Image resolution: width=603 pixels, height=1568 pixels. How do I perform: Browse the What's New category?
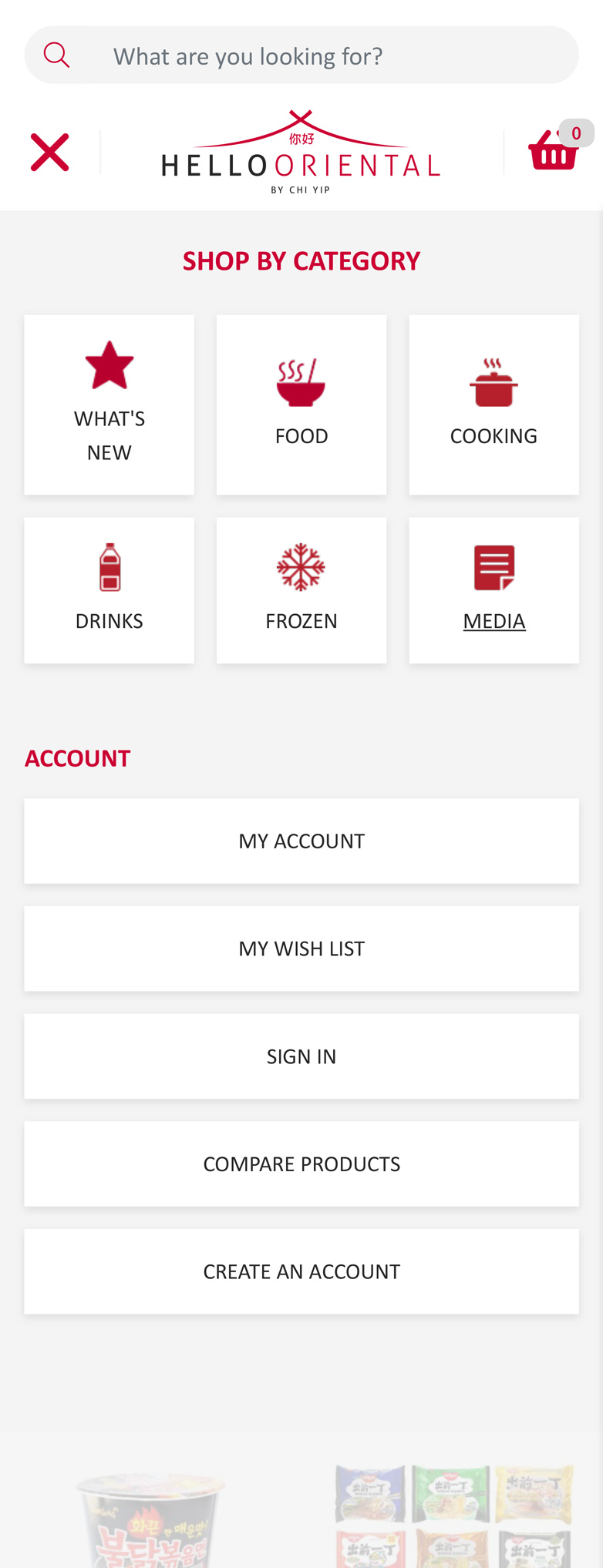(x=109, y=405)
